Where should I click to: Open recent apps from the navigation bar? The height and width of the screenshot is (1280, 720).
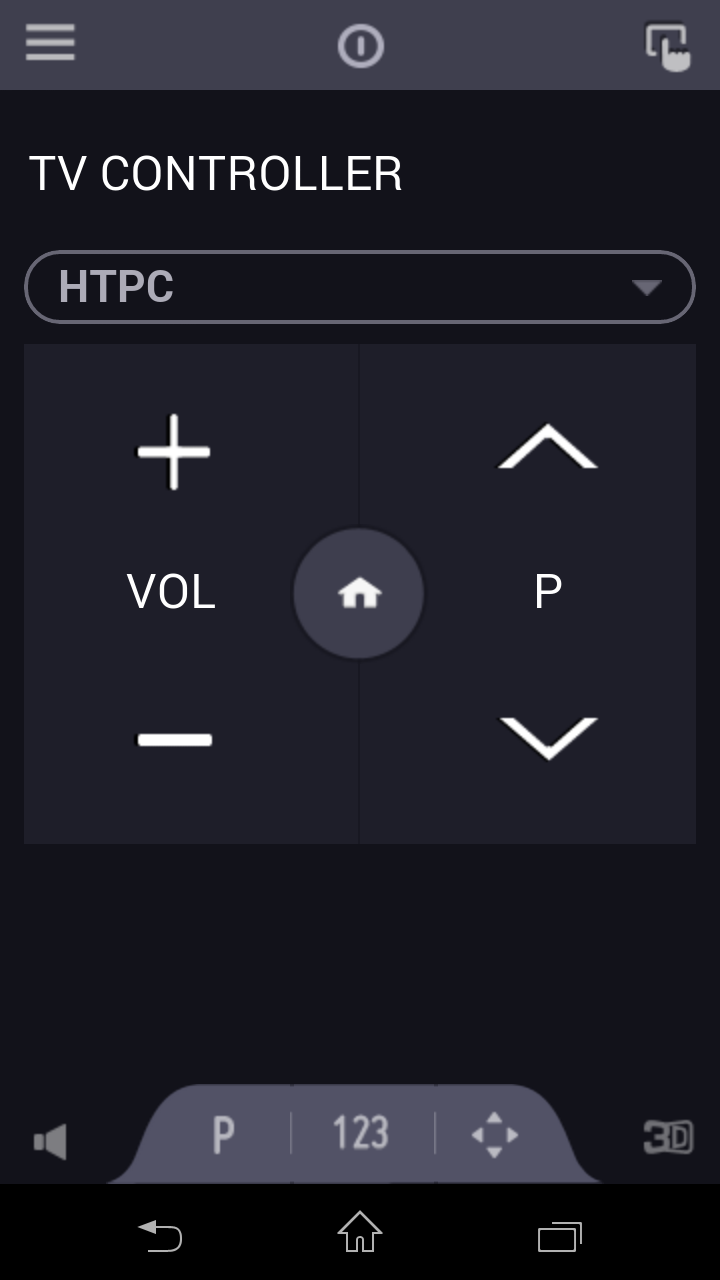(559, 1234)
